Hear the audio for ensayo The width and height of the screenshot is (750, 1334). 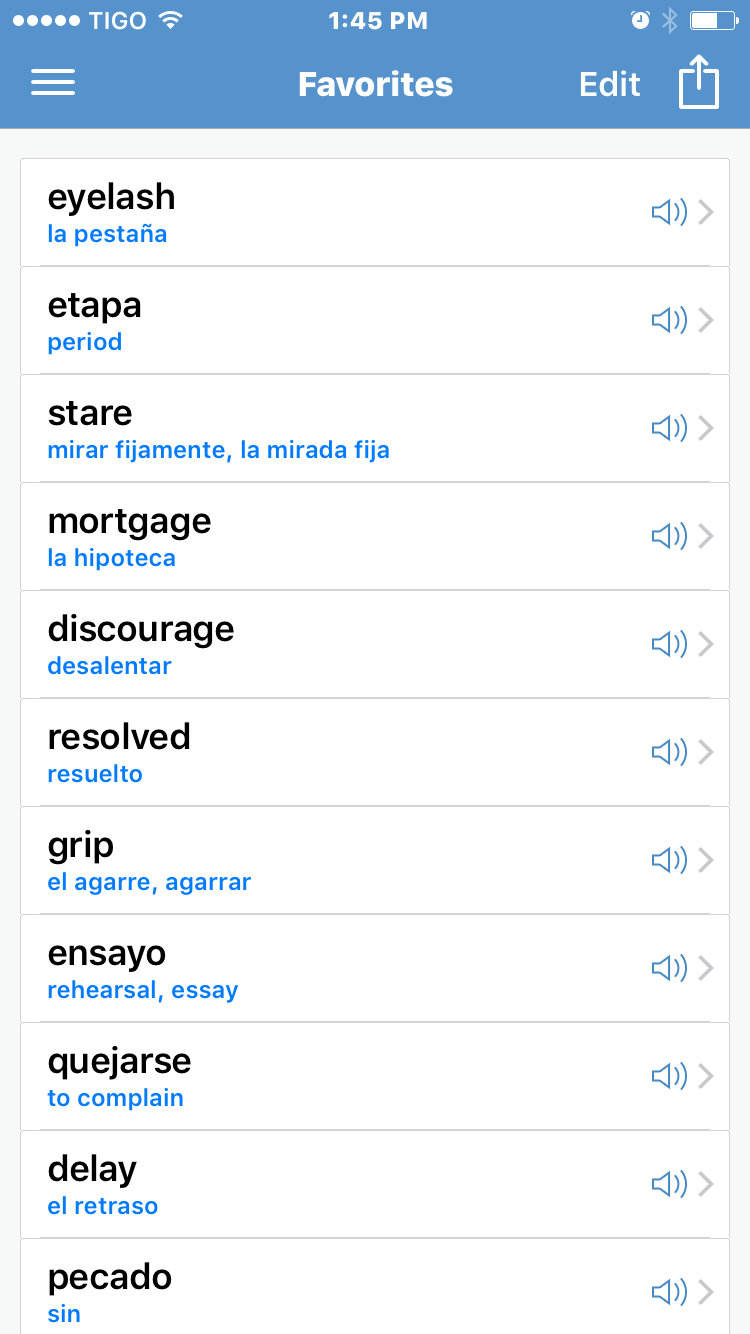coord(669,968)
